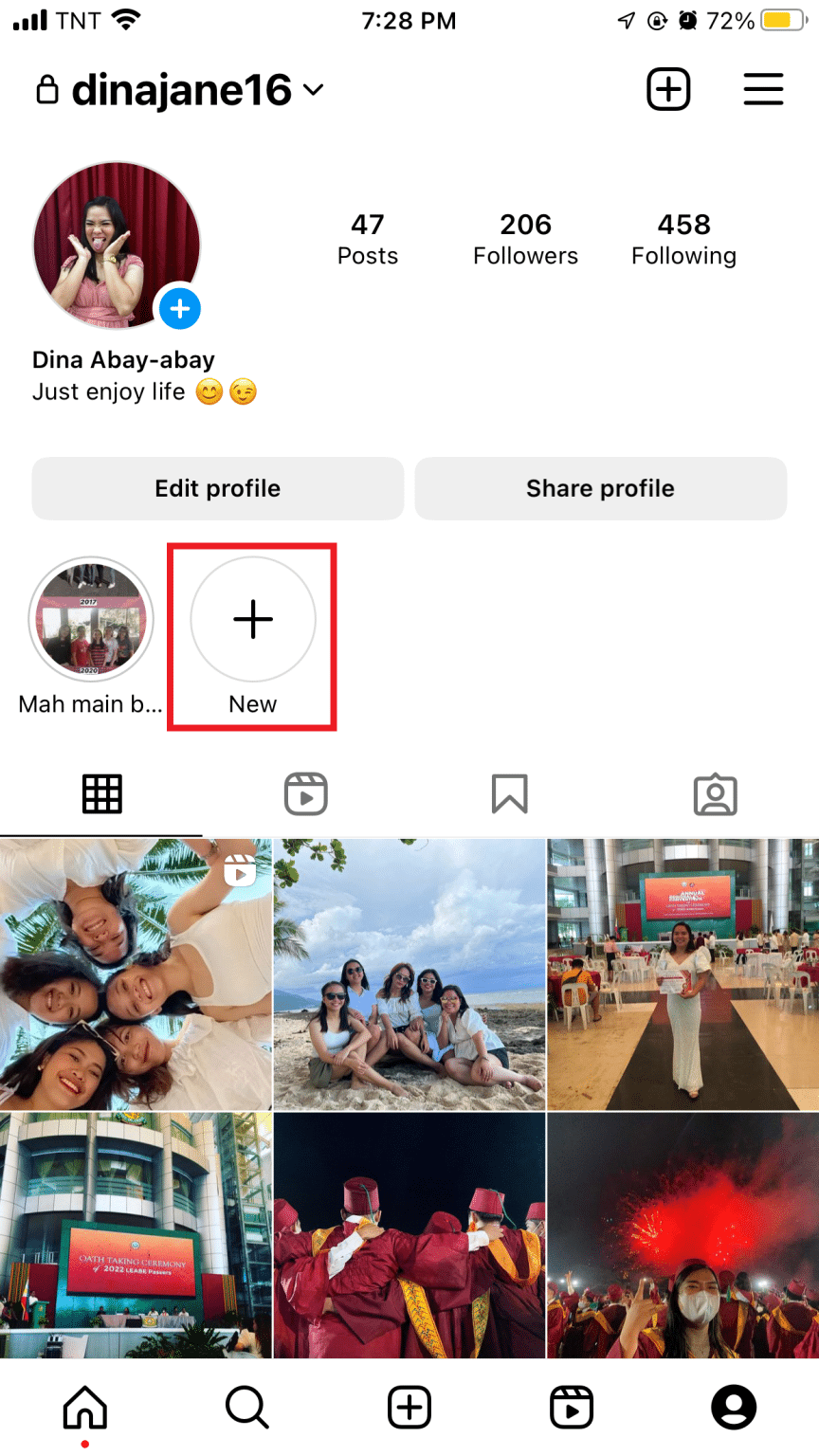Open the fireworks selfie post

683,1236
